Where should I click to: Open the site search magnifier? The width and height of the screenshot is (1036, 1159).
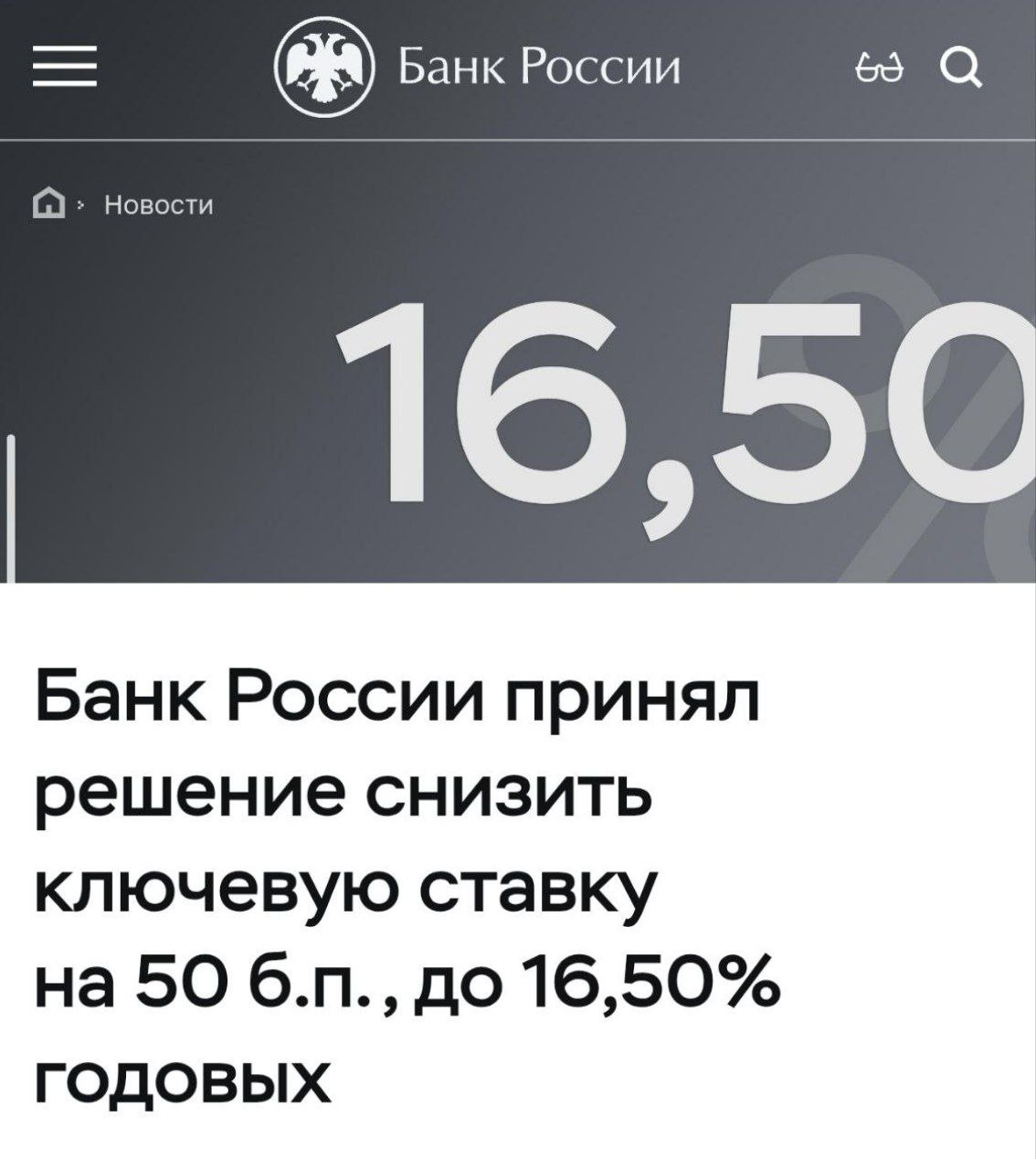[962, 68]
